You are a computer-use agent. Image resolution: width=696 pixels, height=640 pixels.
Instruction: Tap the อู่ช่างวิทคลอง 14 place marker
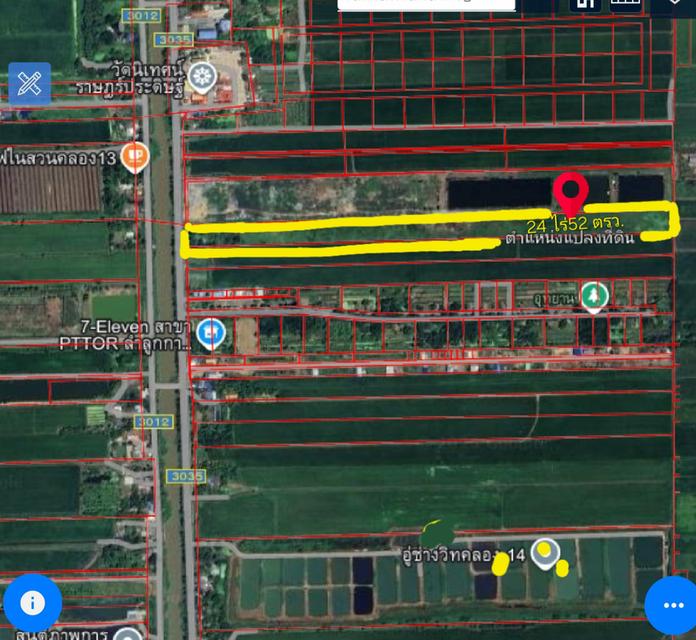click(x=544, y=552)
